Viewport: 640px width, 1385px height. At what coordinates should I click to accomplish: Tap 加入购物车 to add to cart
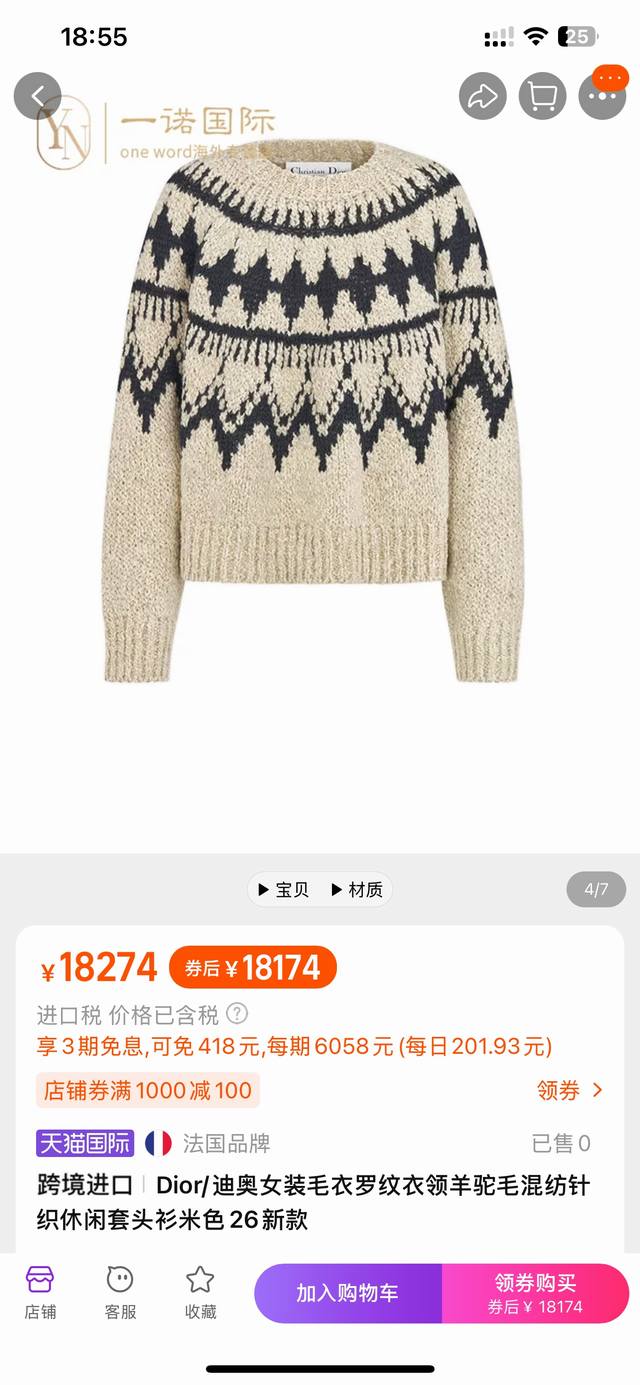pos(347,1293)
